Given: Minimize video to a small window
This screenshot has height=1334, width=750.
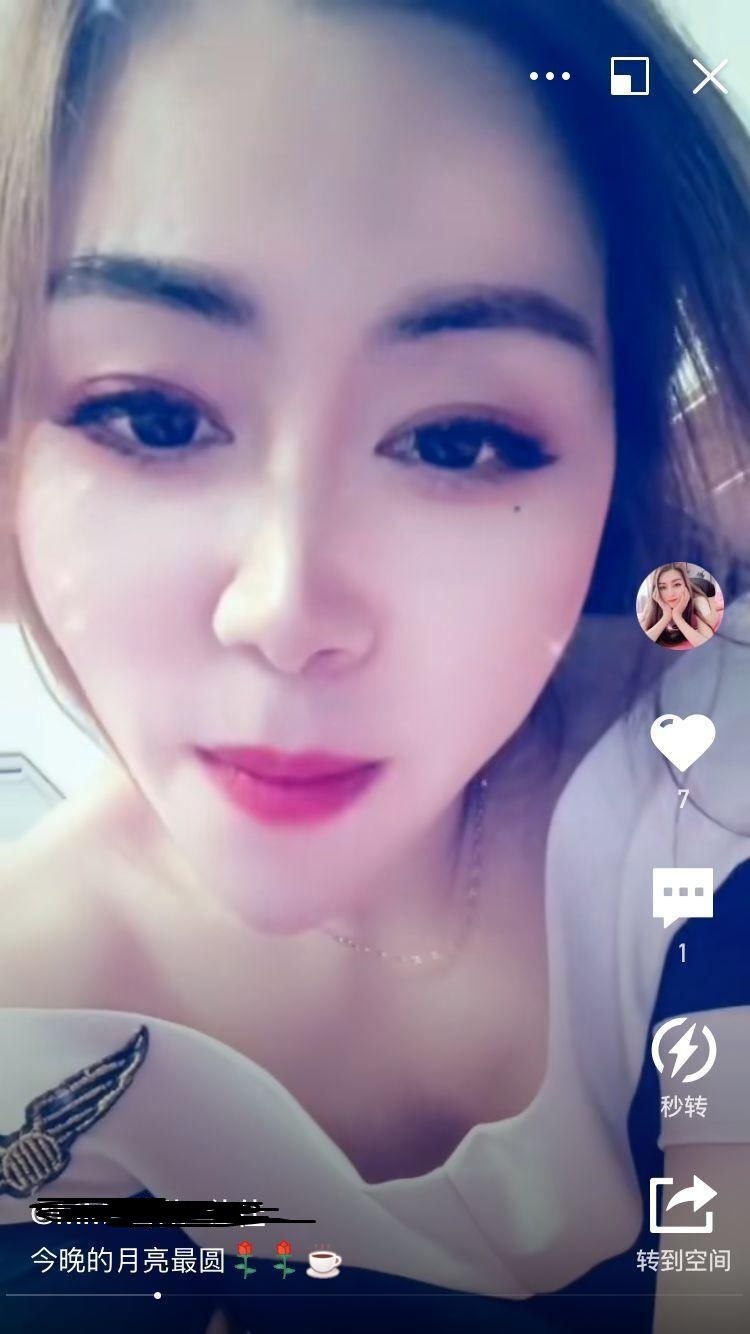Looking at the screenshot, I should click(x=630, y=76).
